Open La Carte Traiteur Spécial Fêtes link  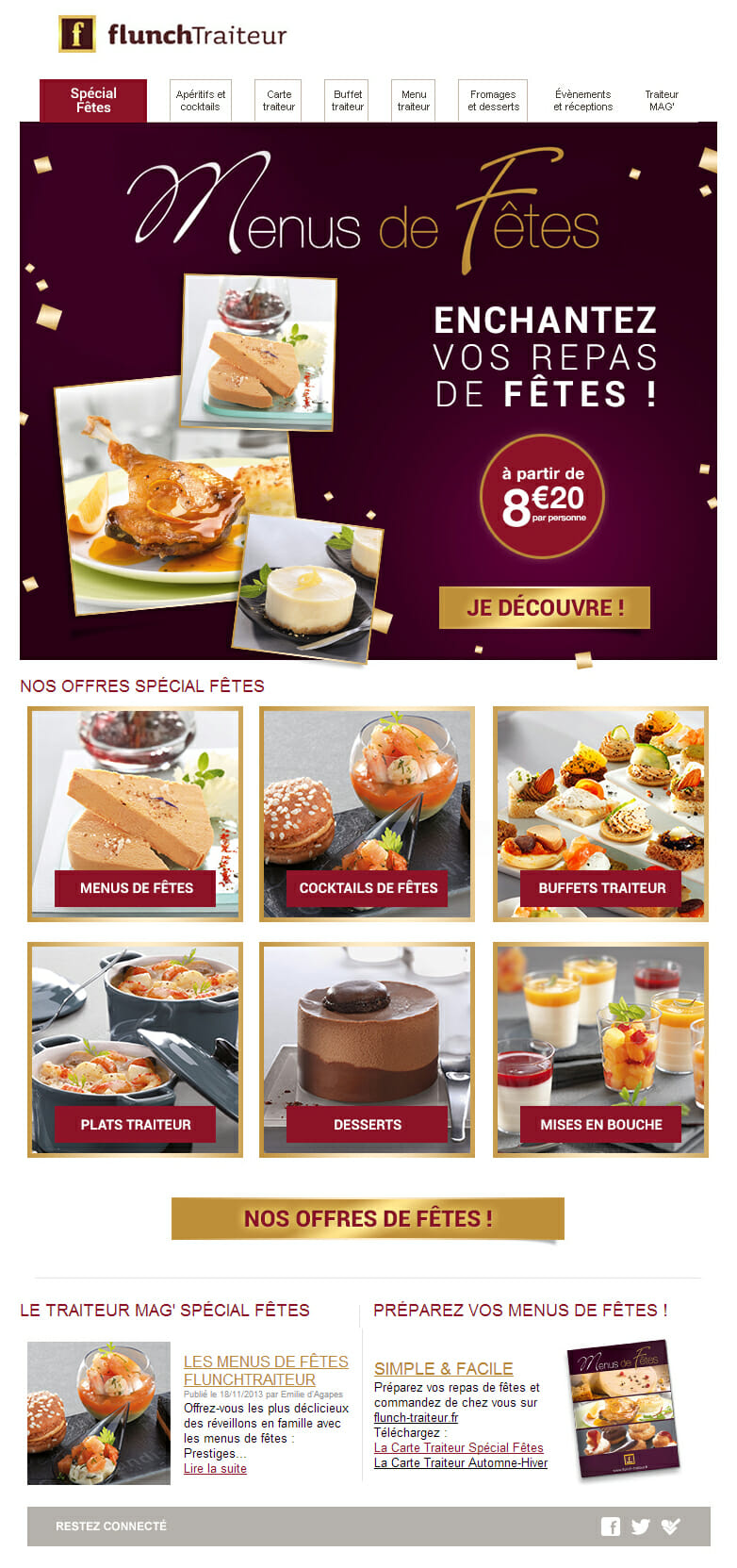point(458,1447)
